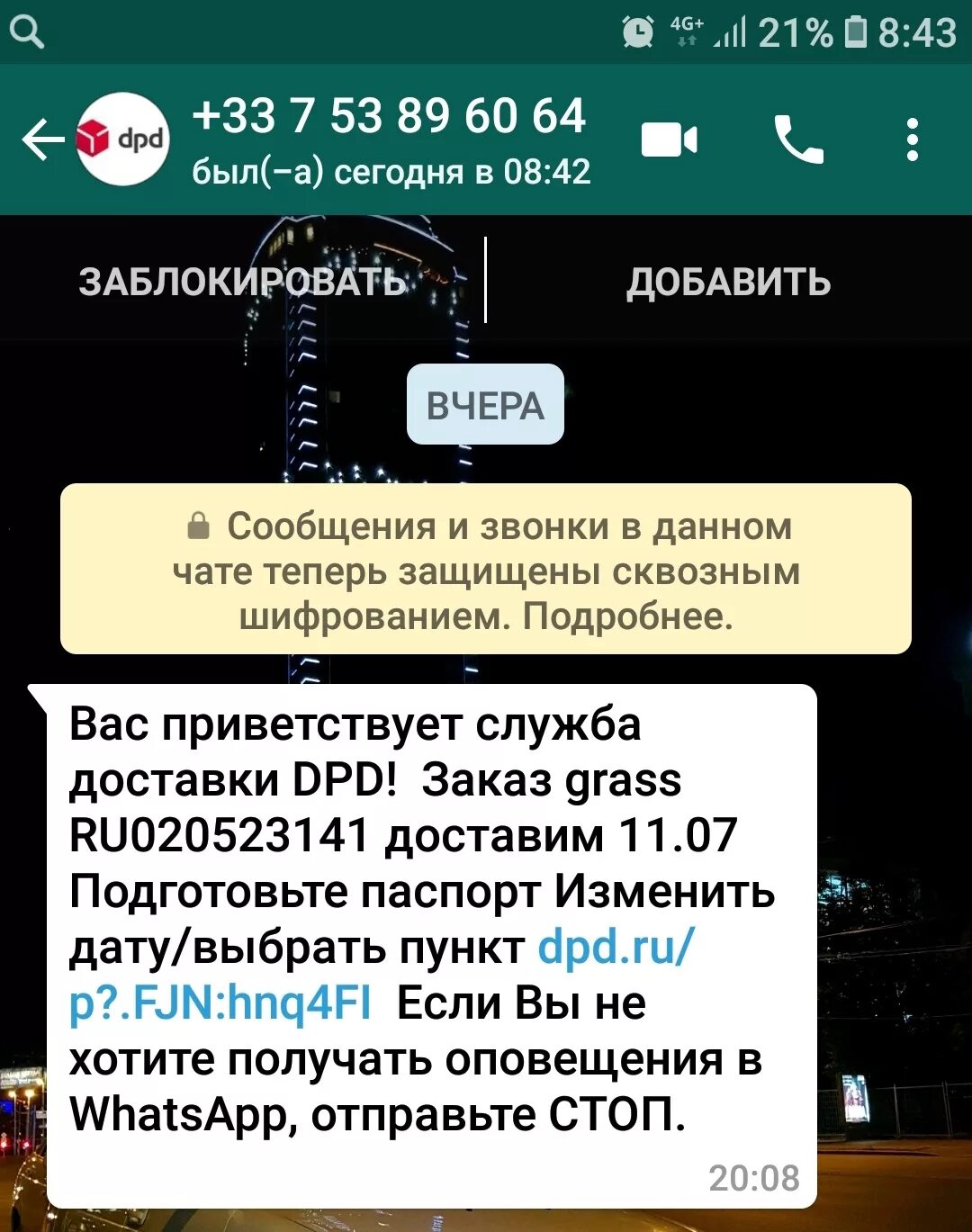
Task: Start a voice call
Action: point(798,141)
